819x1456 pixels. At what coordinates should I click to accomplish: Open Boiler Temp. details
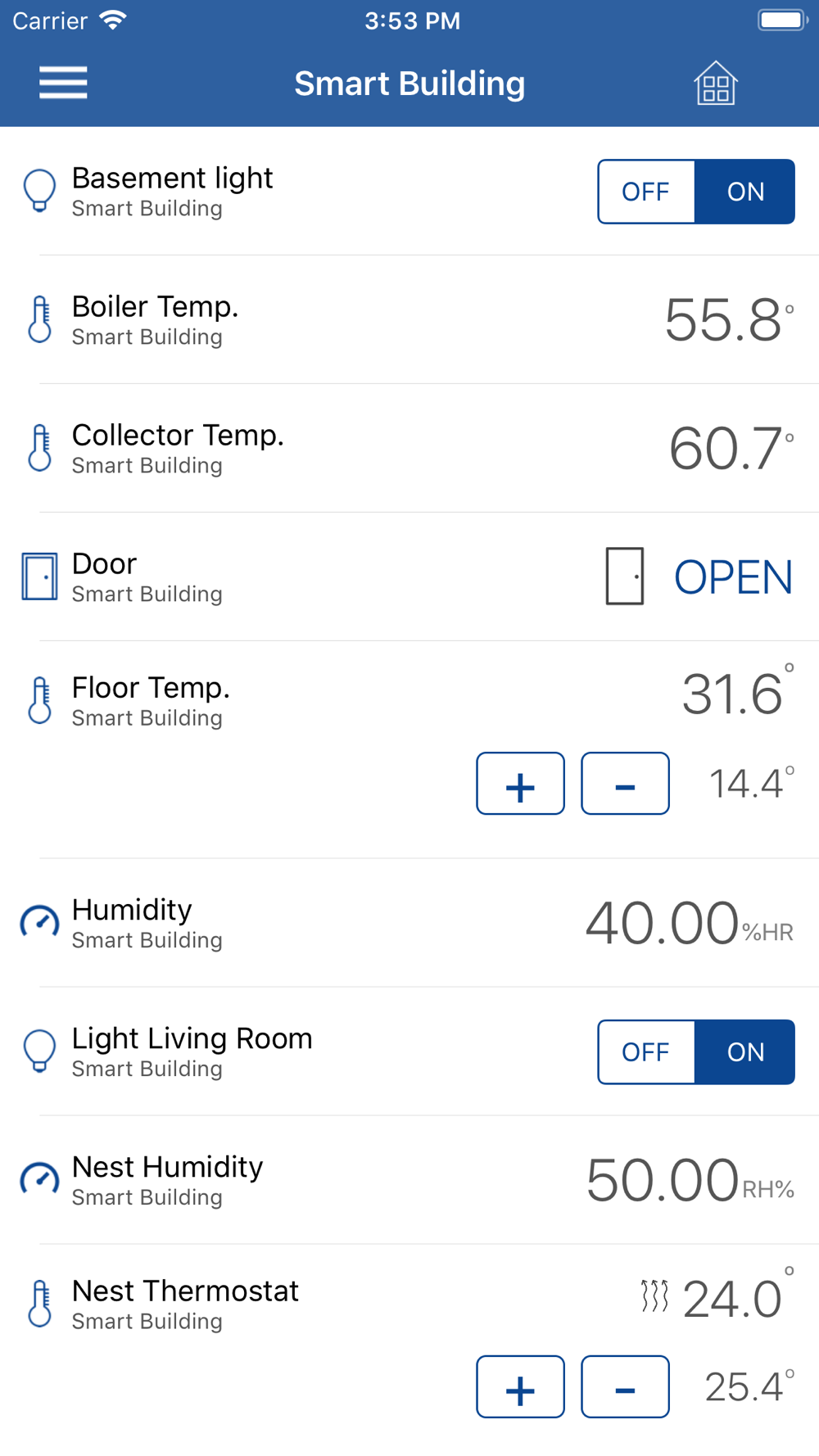coord(409,320)
